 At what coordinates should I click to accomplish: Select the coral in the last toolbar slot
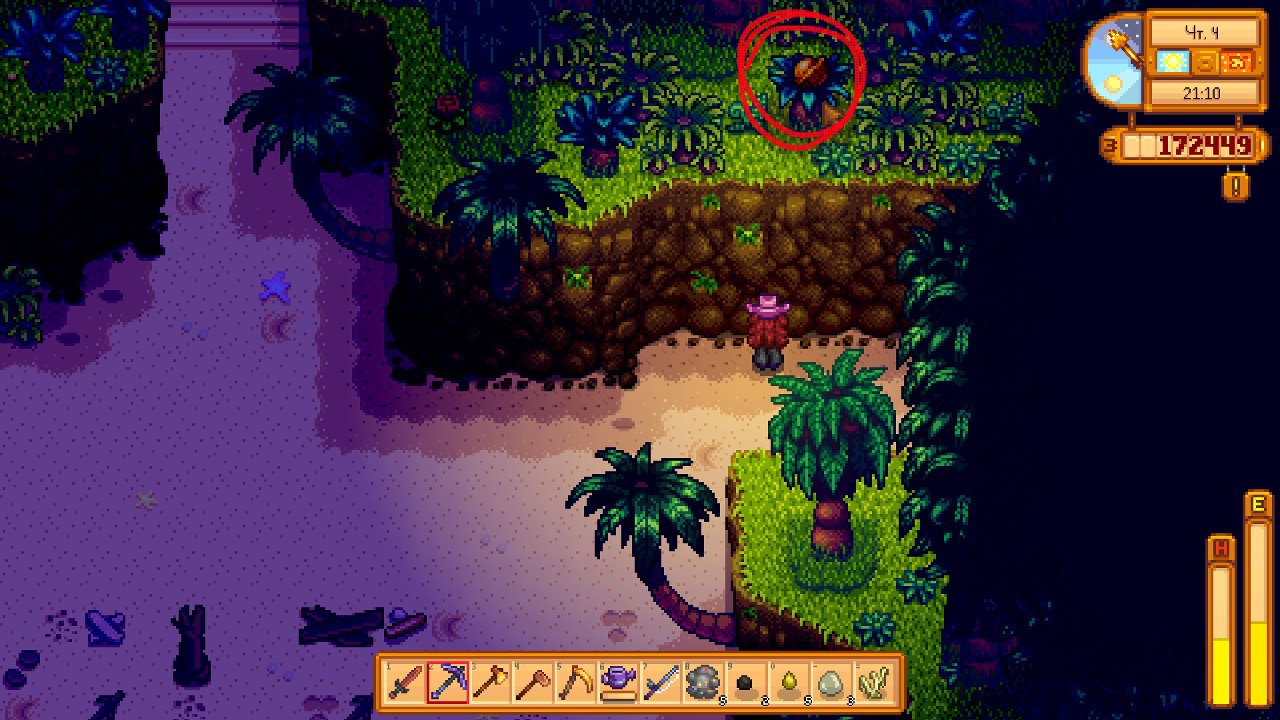876,683
